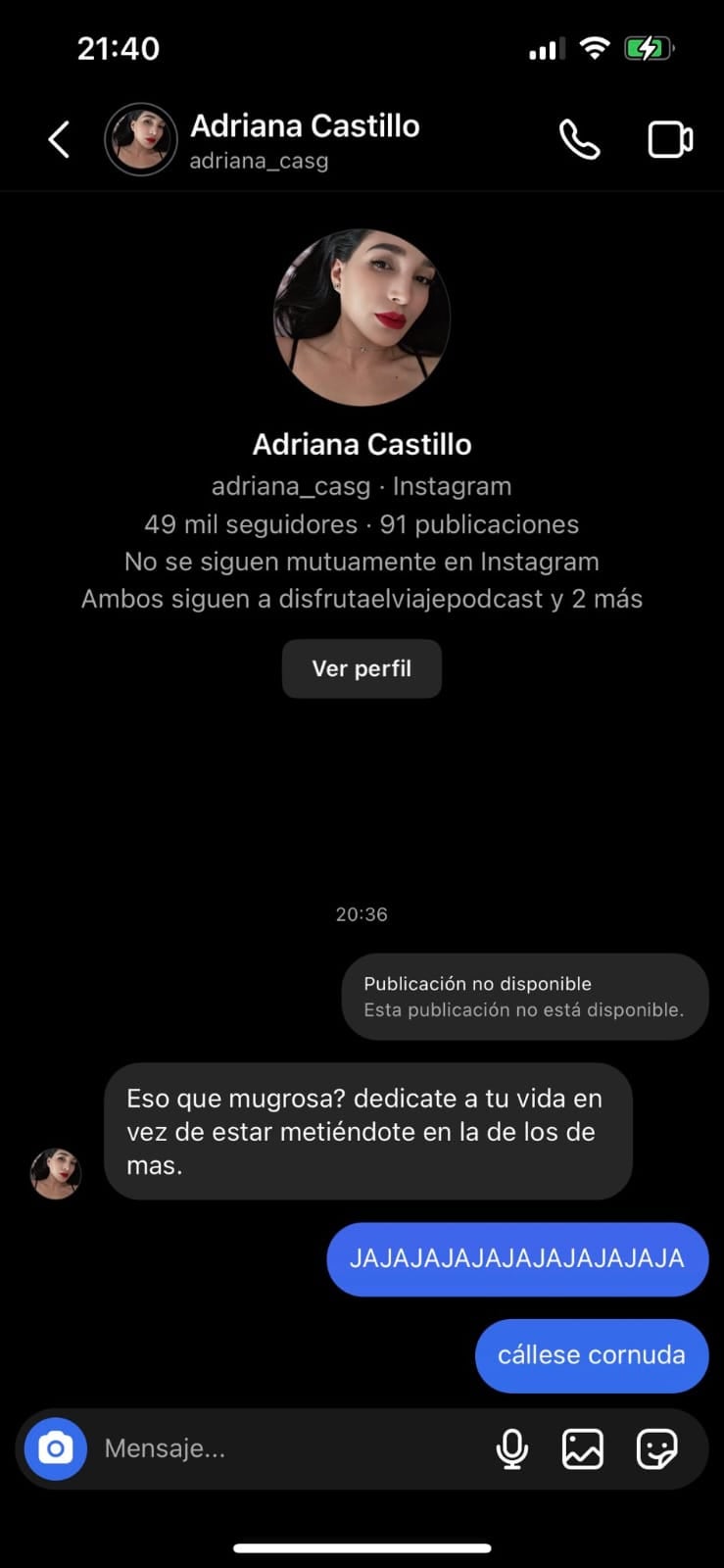Image resolution: width=724 pixels, height=1568 pixels.
Task: Select the Publicación no disponible bubble
Action: pyautogui.click(x=525, y=996)
